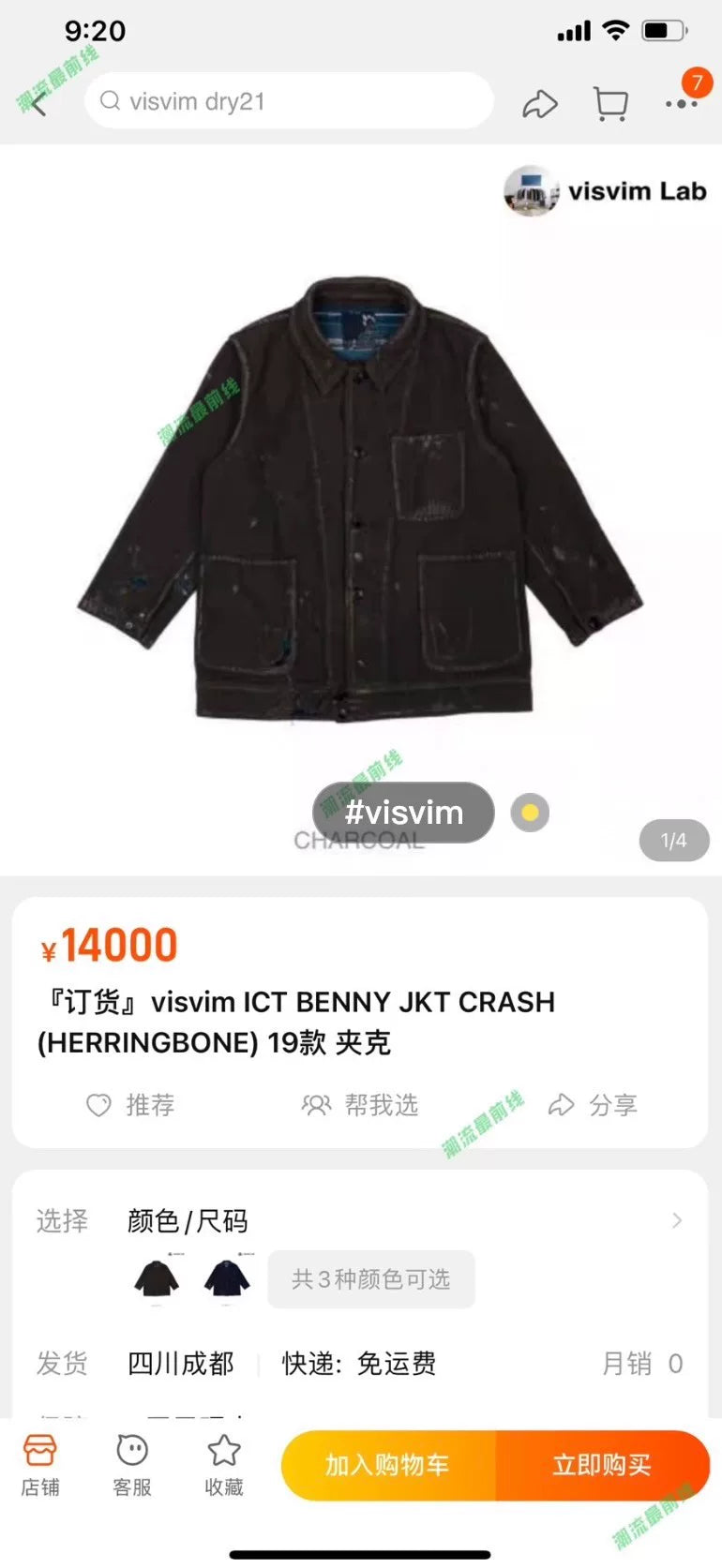Image resolution: width=722 pixels, height=1568 pixels.
Task: Visit the 店铺 store page
Action: pyautogui.click(x=39, y=1464)
